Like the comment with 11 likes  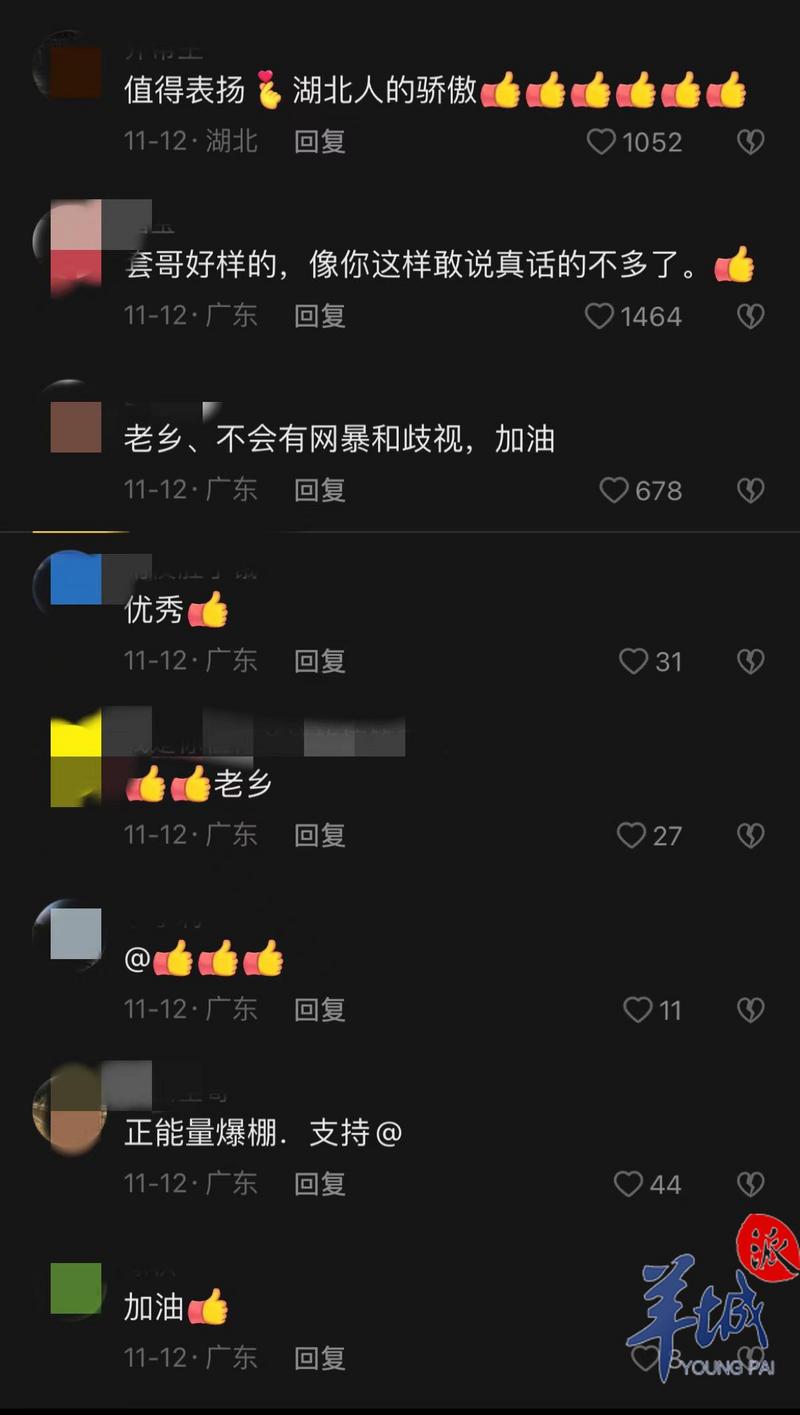(x=638, y=1010)
